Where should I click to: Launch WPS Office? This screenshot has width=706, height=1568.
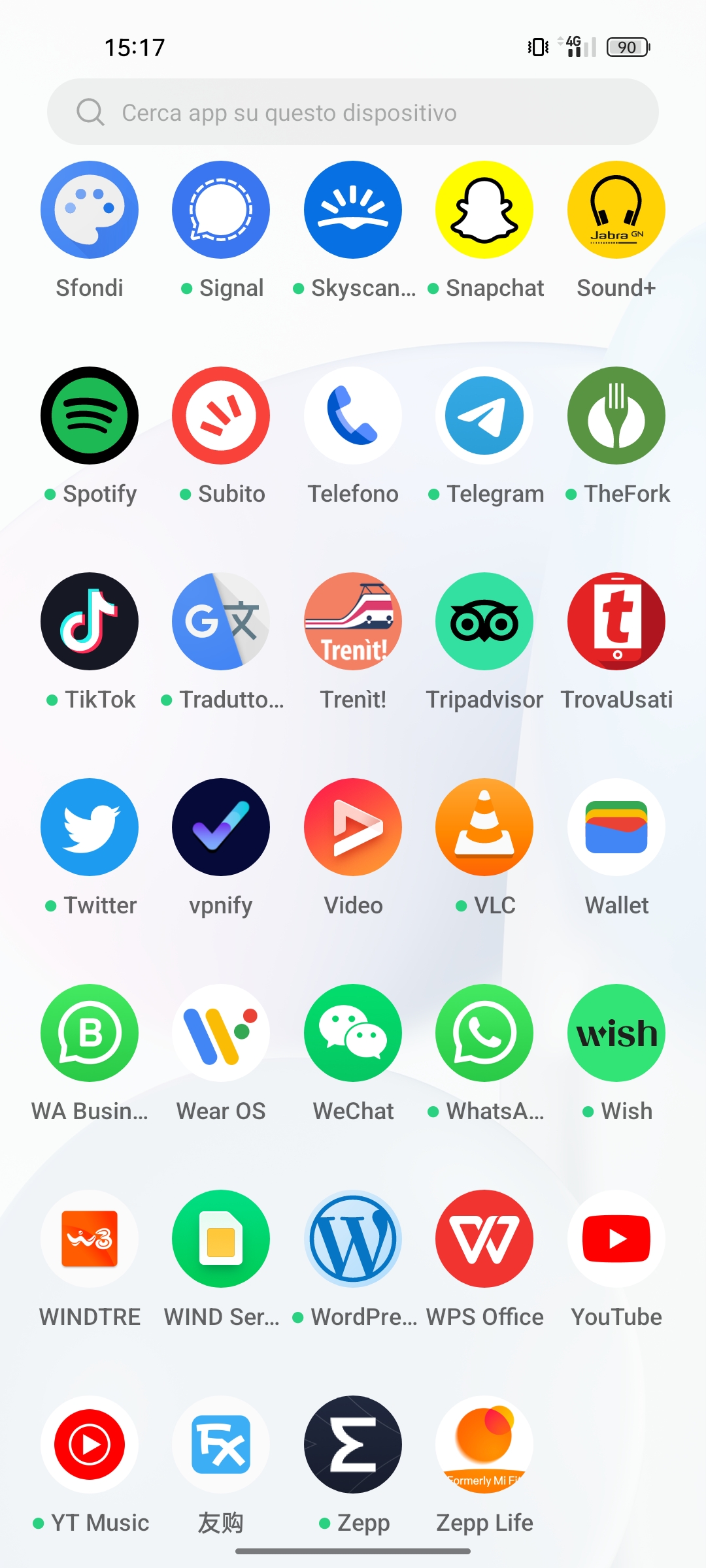click(484, 1239)
